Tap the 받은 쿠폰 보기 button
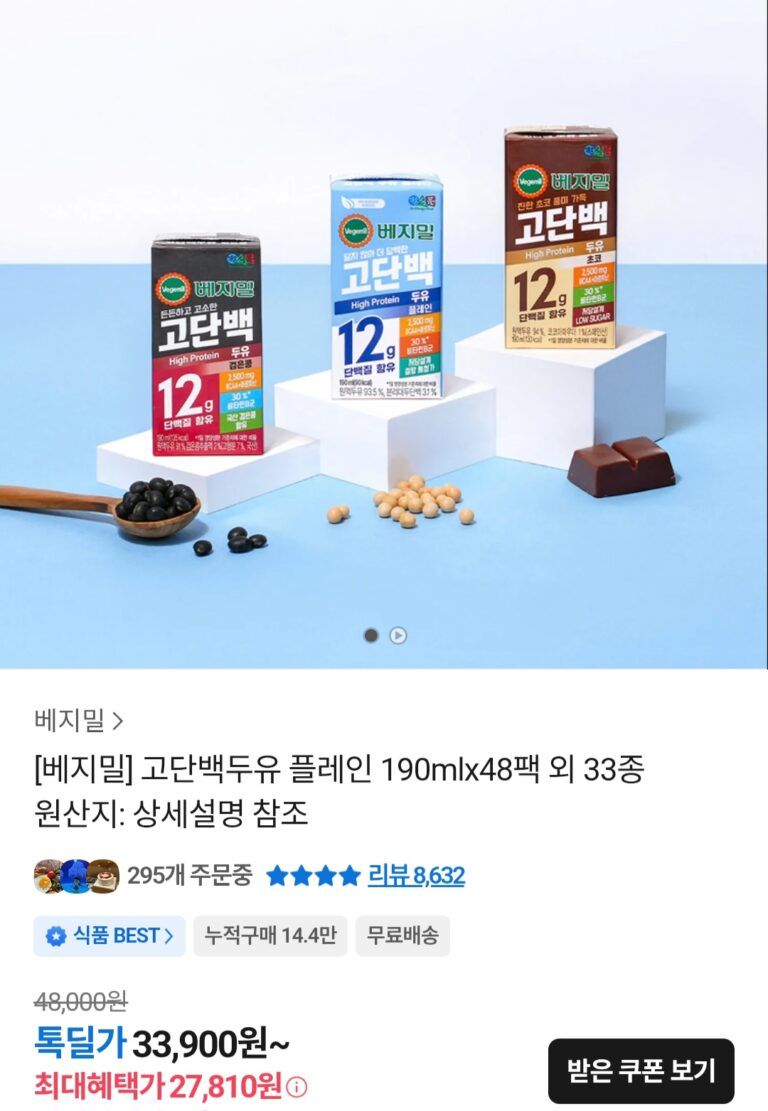768x1111 pixels. tap(641, 1071)
